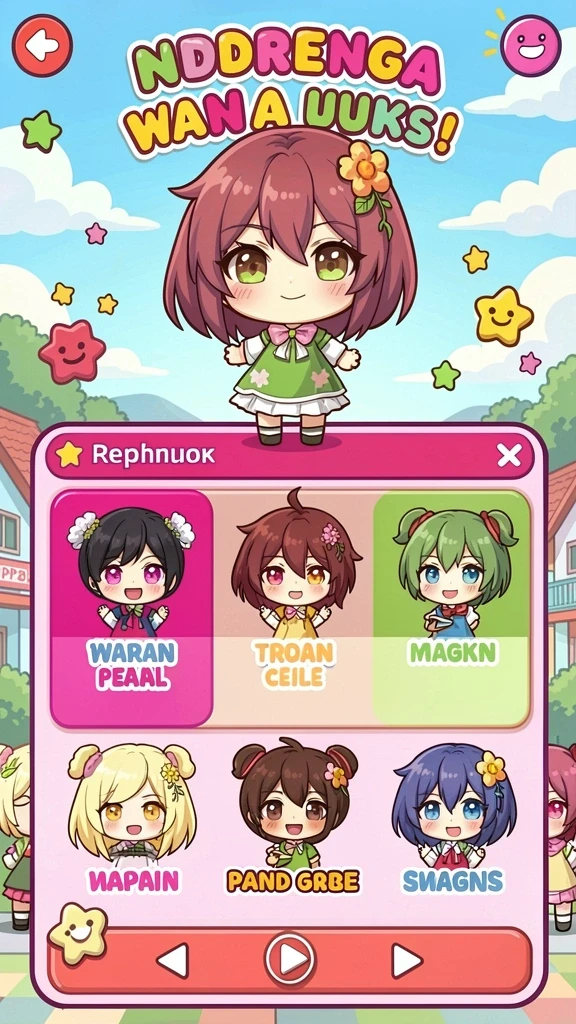Pick the blue-haired Snagns character

pos(453,820)
